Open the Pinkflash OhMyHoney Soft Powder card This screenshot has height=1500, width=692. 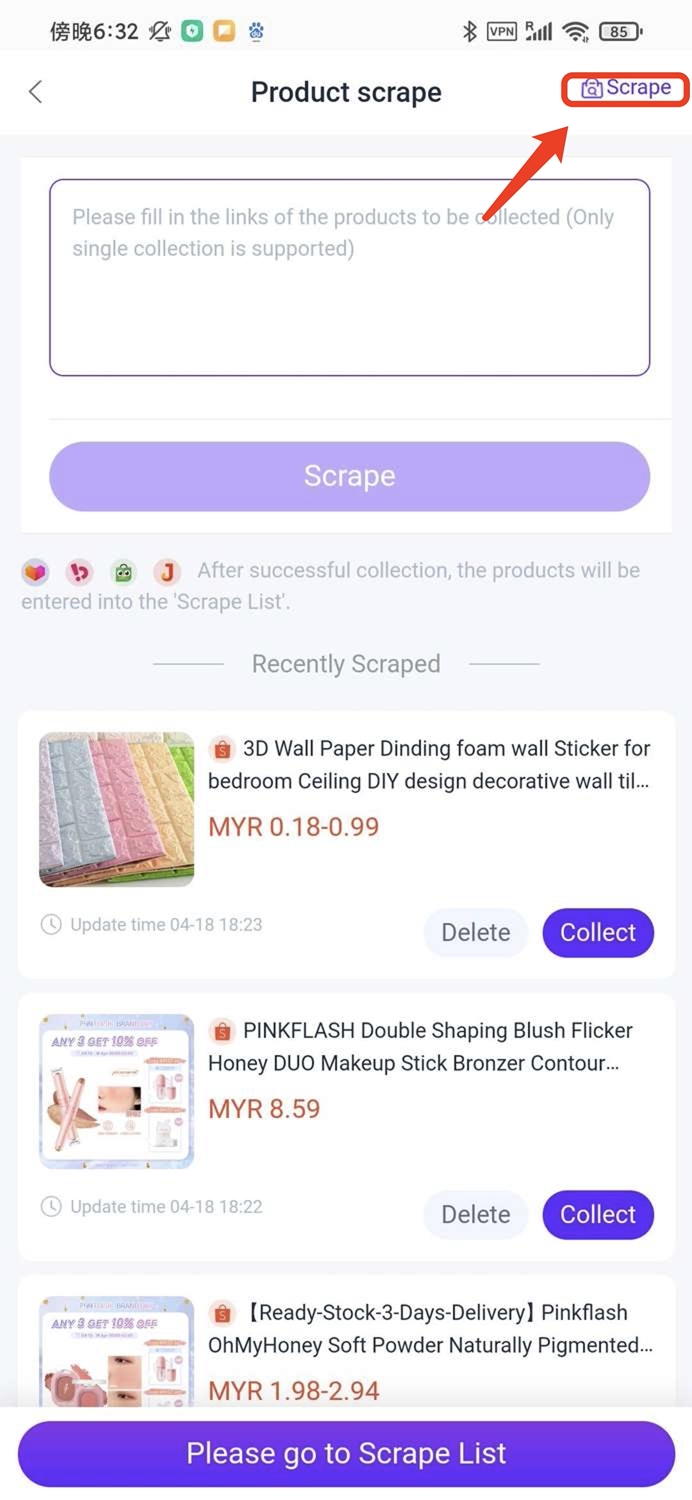click(346, 1340)
